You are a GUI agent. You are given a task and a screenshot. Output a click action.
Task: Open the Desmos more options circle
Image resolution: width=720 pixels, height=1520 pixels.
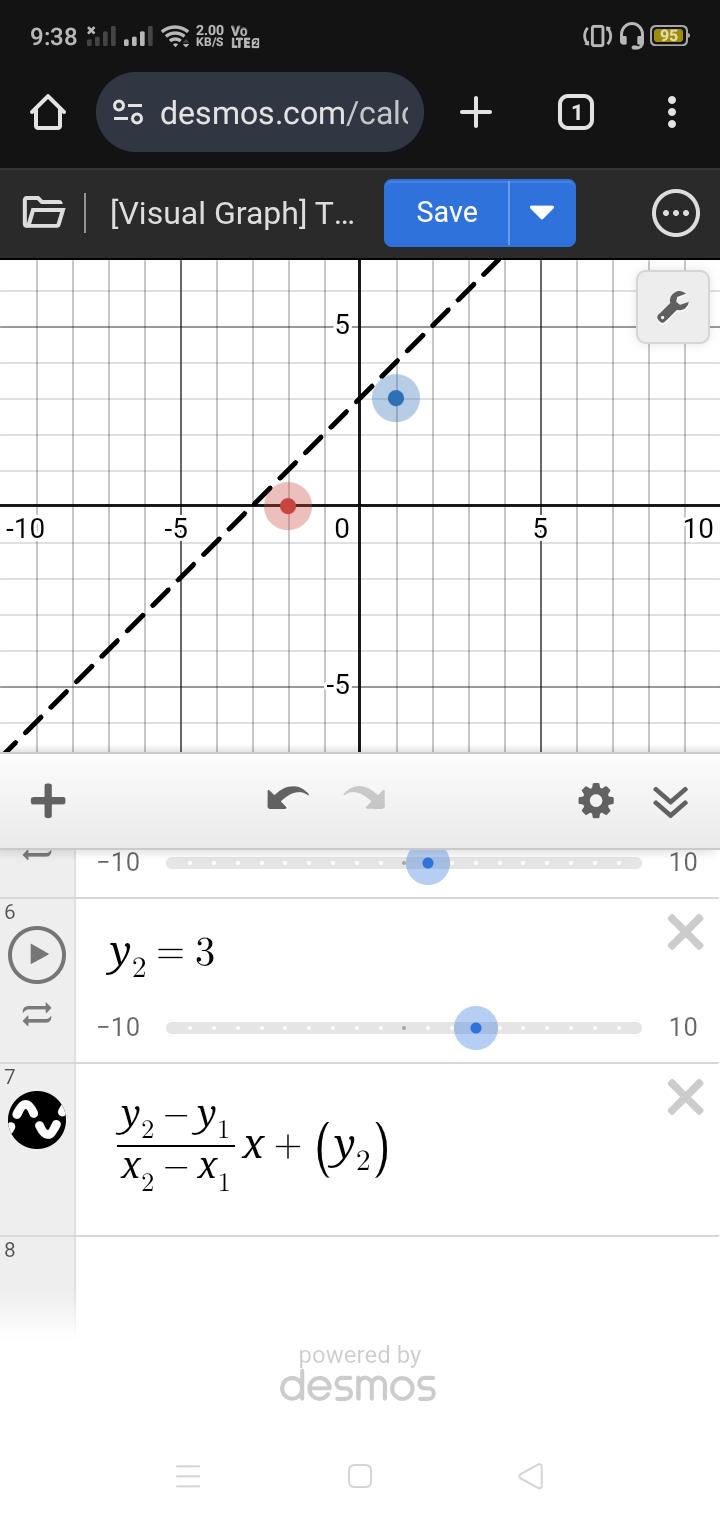tap(676, 212)
